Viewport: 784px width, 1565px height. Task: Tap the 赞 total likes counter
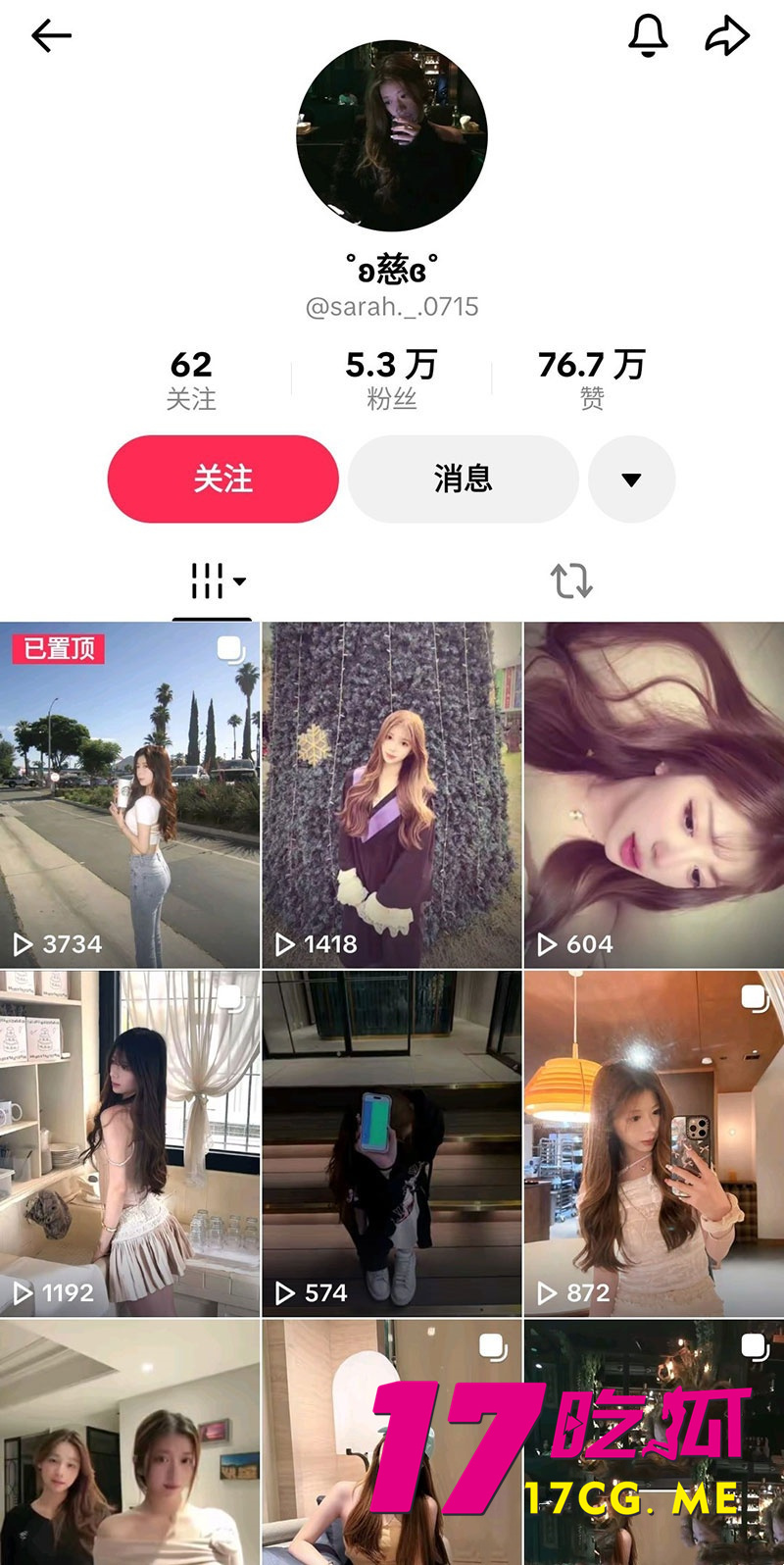pos(592,378)
